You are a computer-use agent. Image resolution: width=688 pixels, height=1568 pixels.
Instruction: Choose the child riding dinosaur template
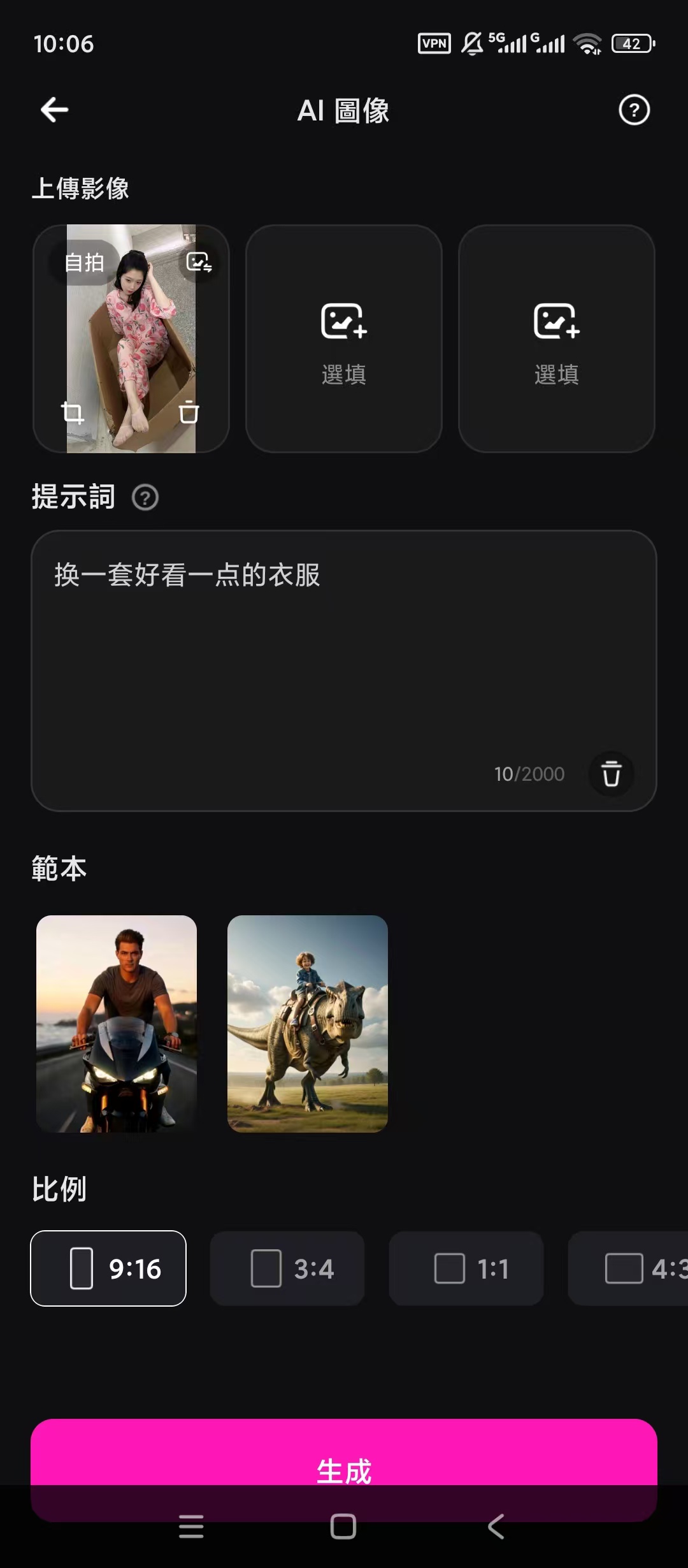(308, 1024)
